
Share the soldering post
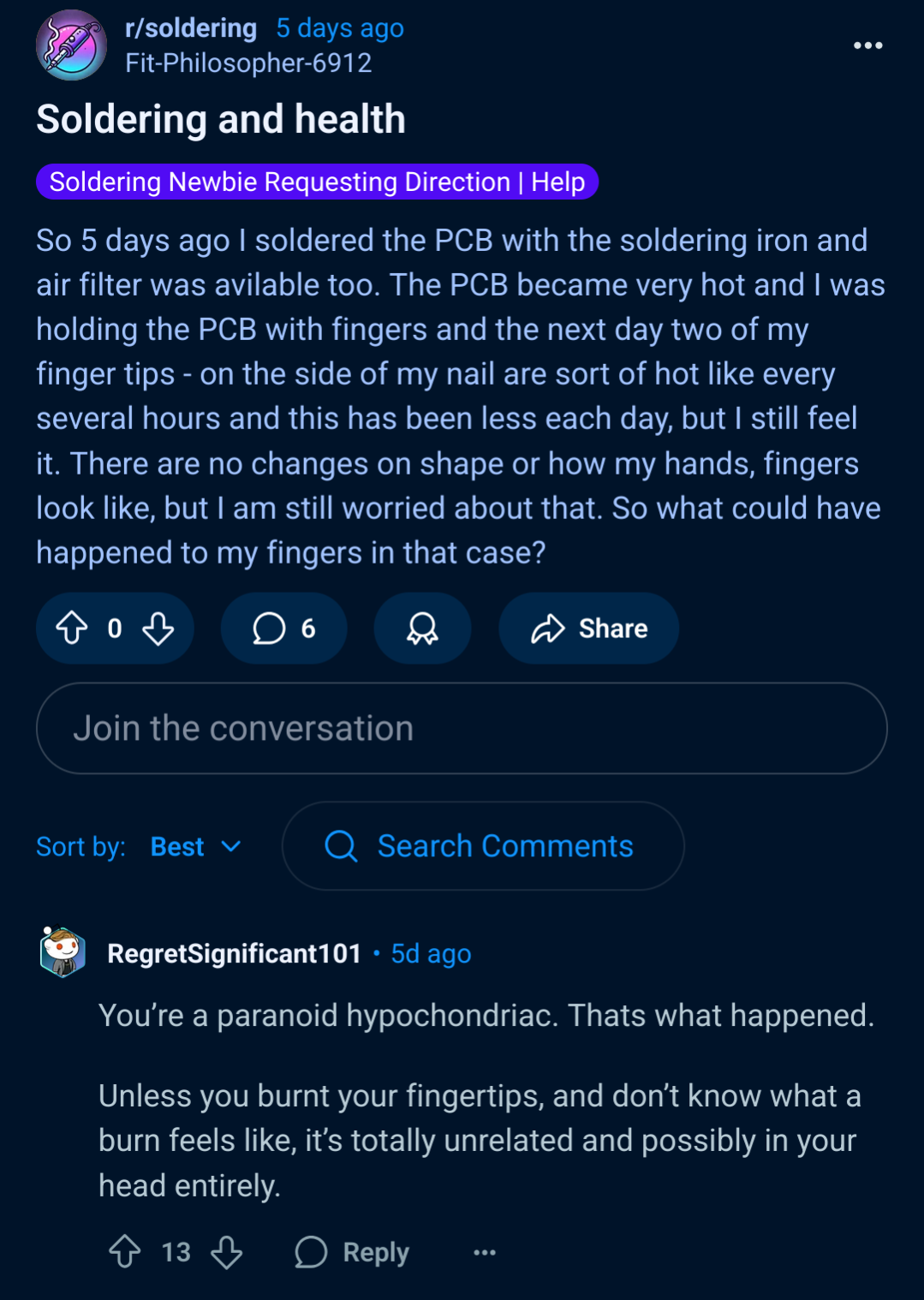point(588,628)
